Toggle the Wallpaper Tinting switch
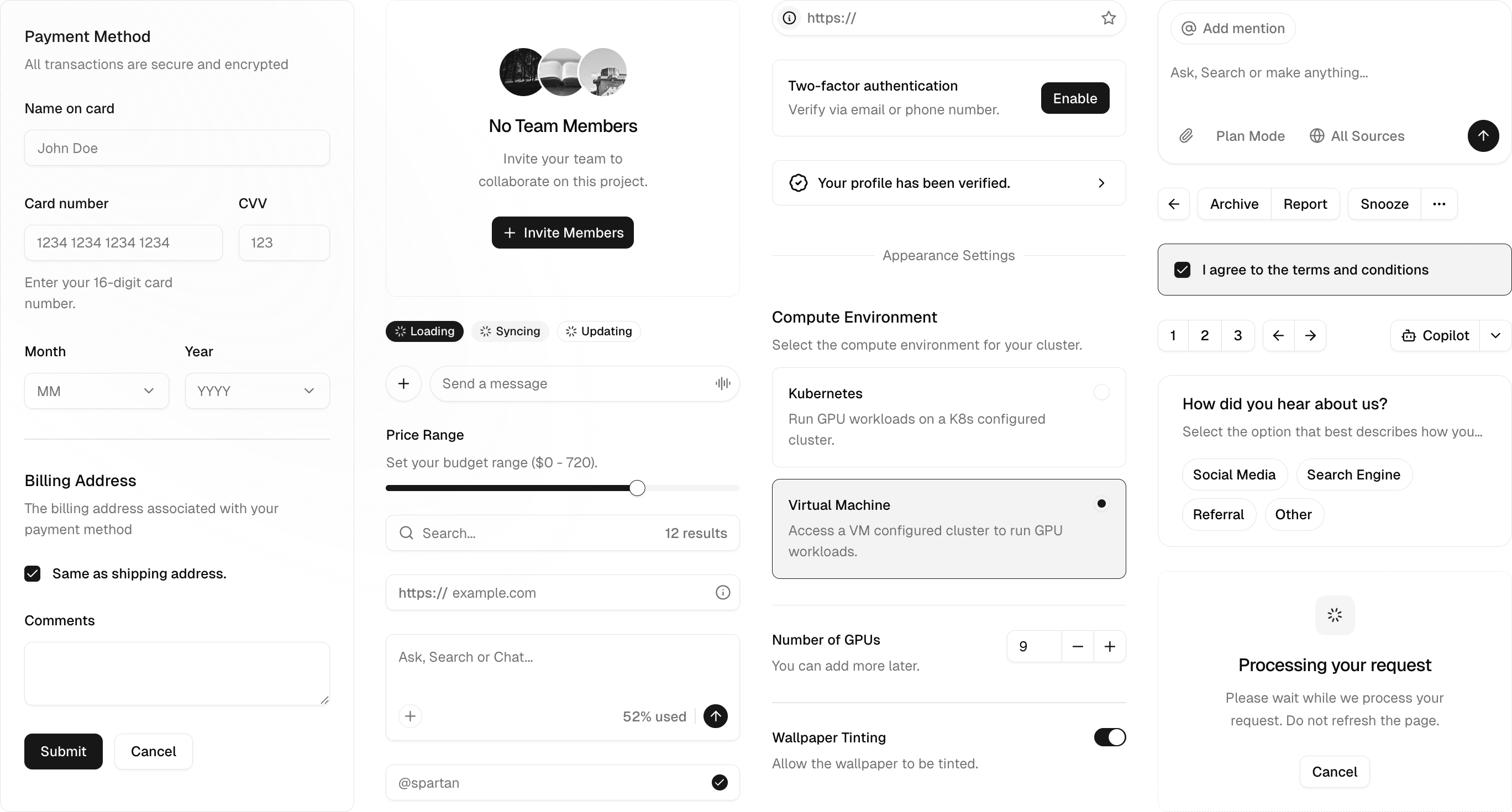Viewport: 1512px width, 812px height. click(x=1109, y=737)
